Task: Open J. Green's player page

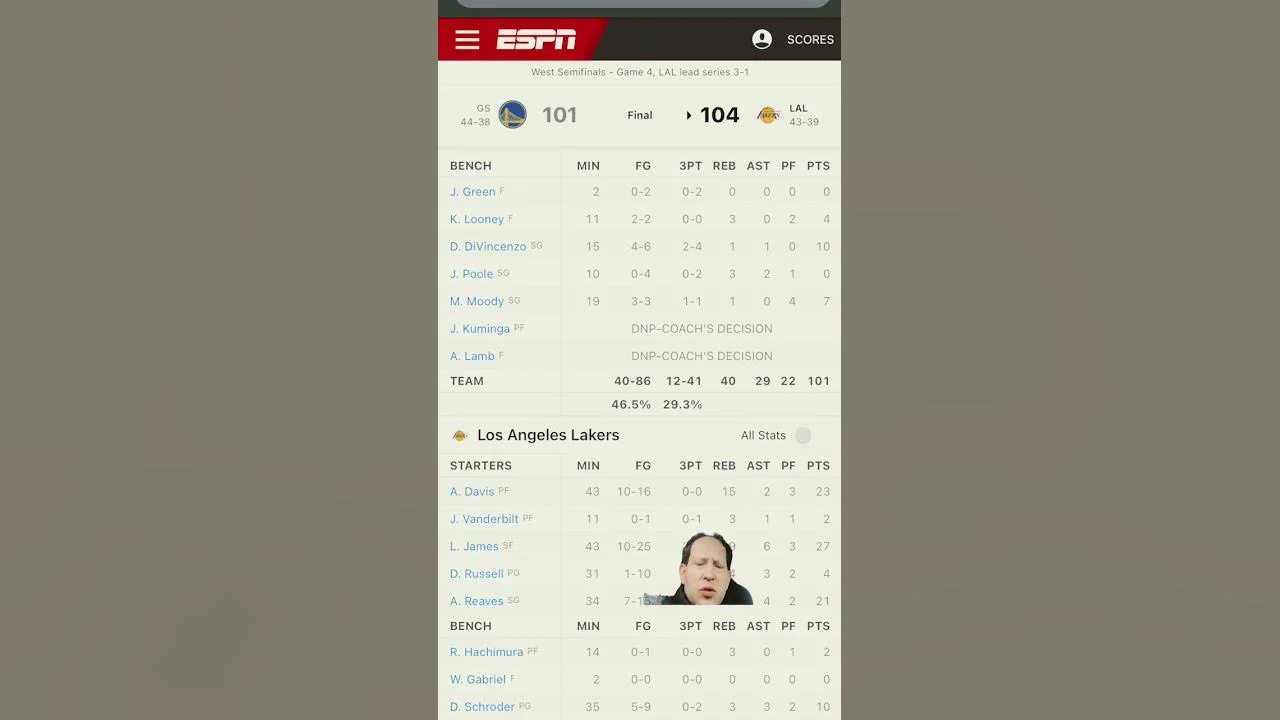Action: click(x=472, y=192)
